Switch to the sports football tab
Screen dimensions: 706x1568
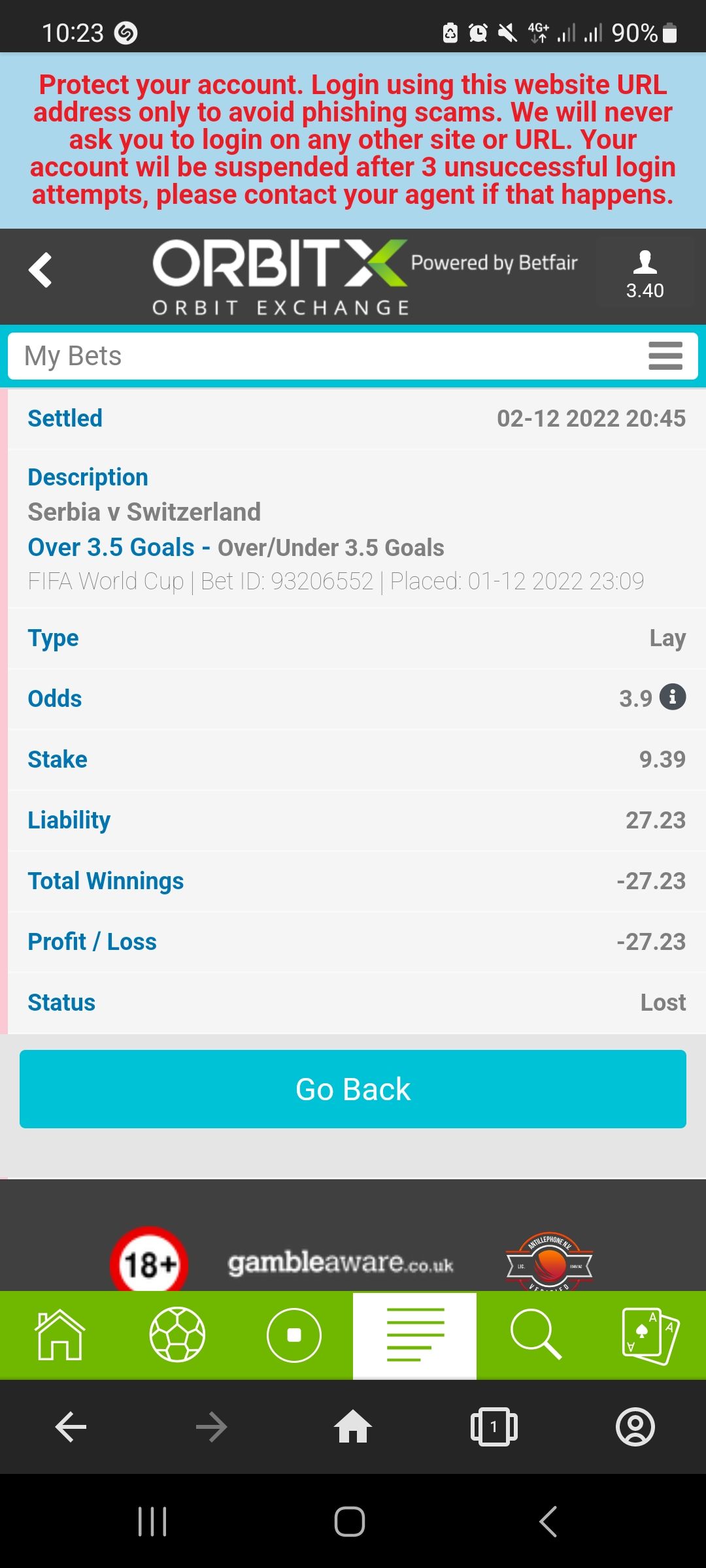pos(177,1335)
